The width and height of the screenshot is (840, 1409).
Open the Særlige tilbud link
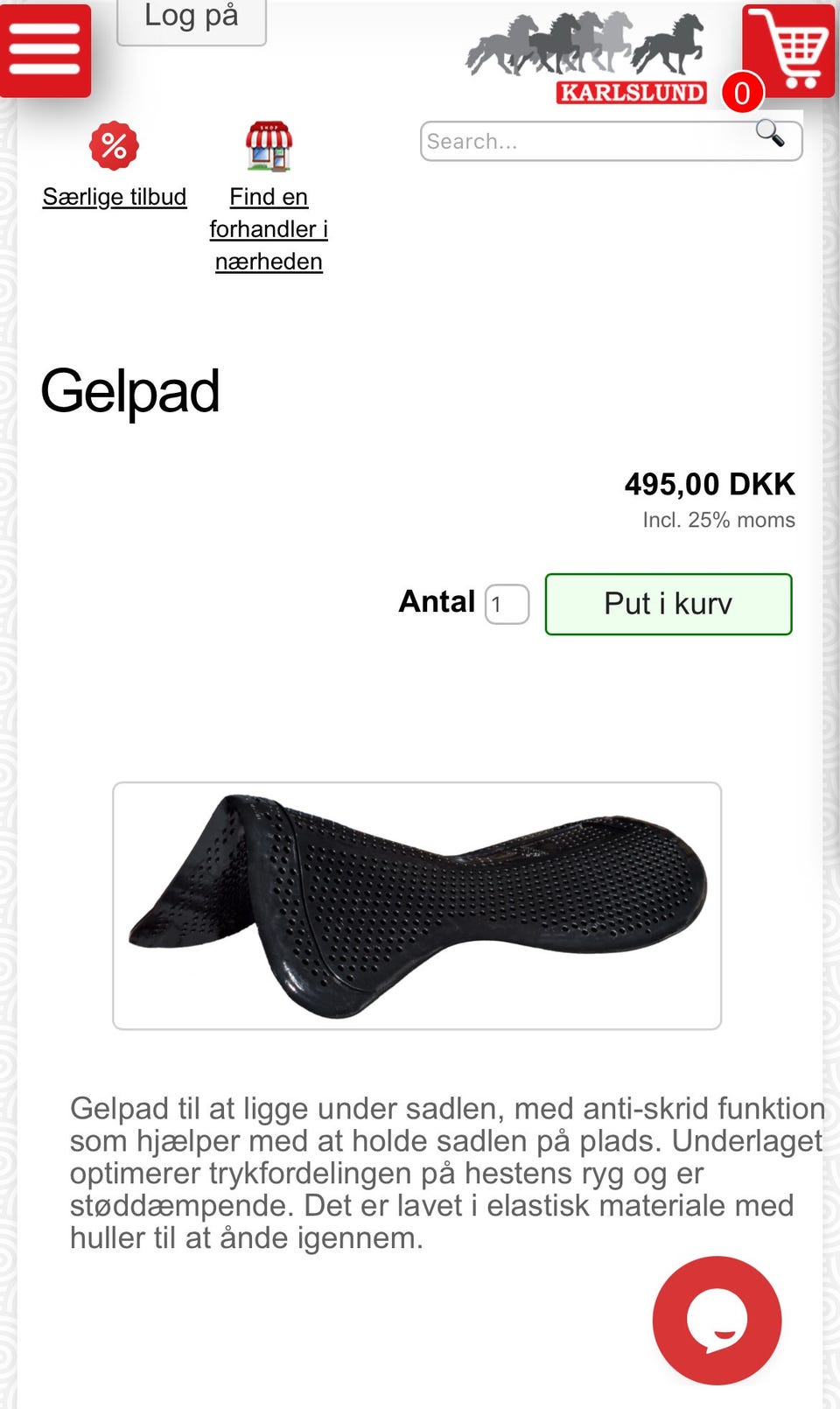pos(113,196)
